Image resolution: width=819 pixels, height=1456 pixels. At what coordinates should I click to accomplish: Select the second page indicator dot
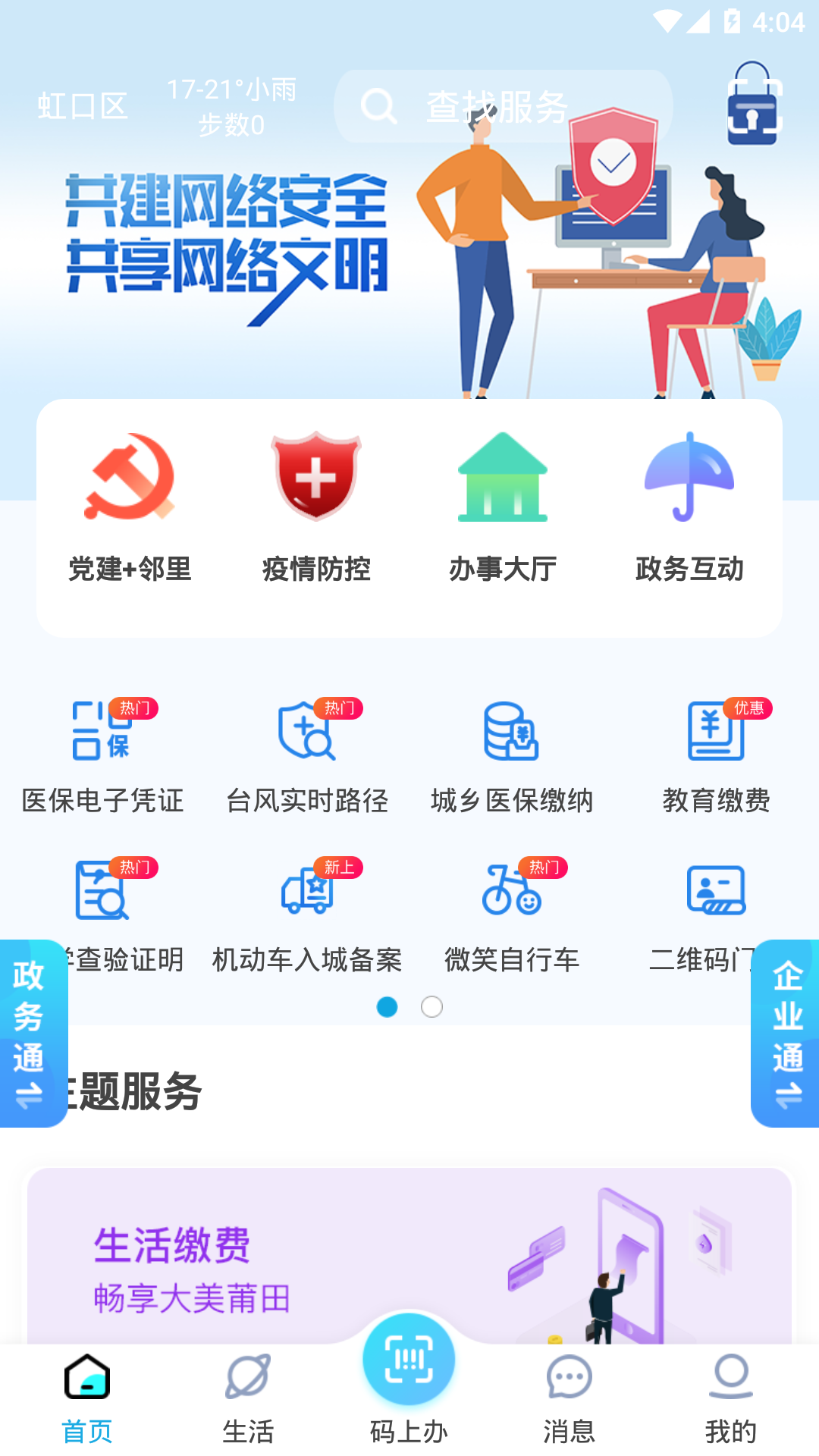coord(431,1007)
